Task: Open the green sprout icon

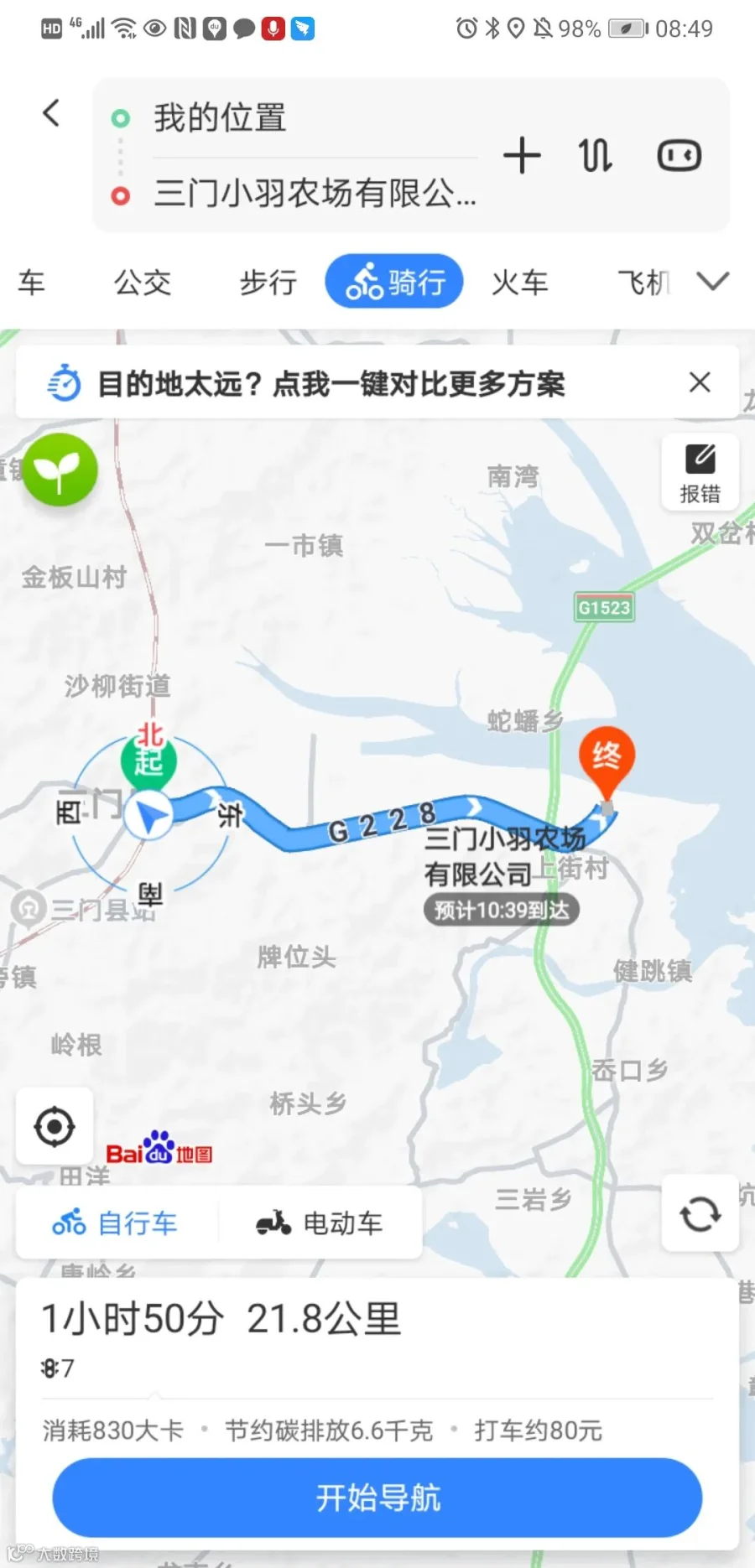Action: (60, 470)
